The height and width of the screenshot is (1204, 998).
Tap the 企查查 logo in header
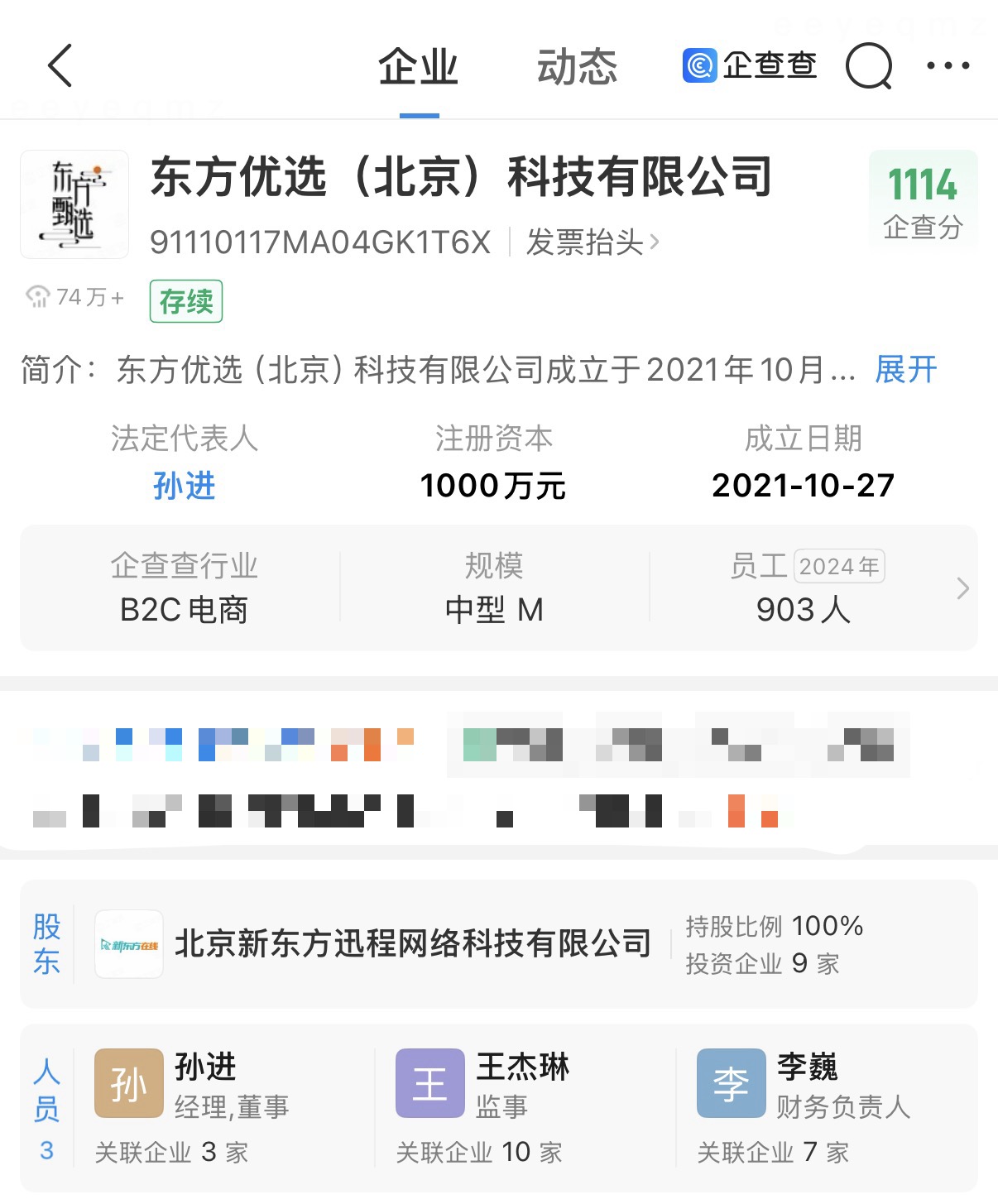pos(750,65)
